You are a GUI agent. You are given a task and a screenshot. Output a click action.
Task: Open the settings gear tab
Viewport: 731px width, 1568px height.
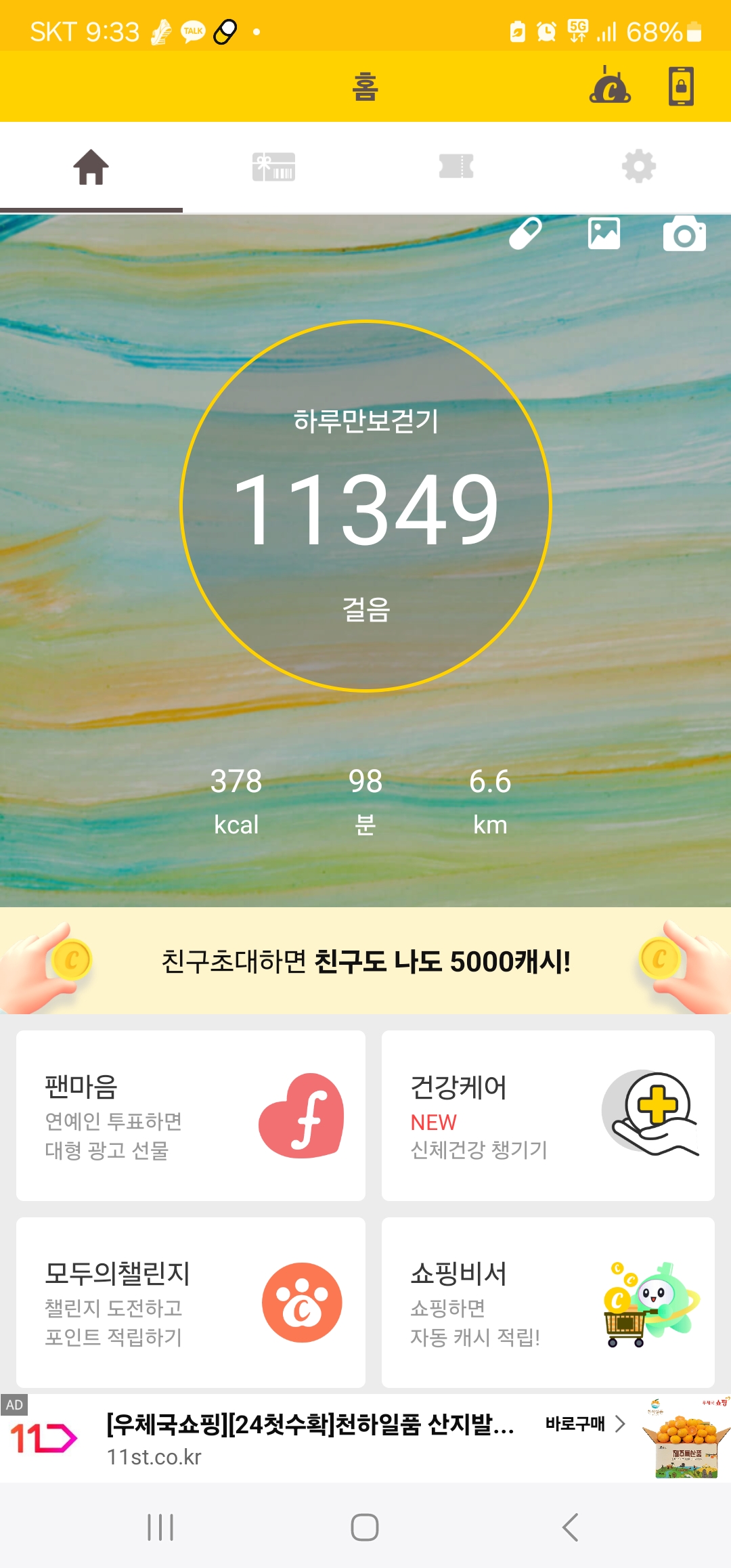point(638,167)
